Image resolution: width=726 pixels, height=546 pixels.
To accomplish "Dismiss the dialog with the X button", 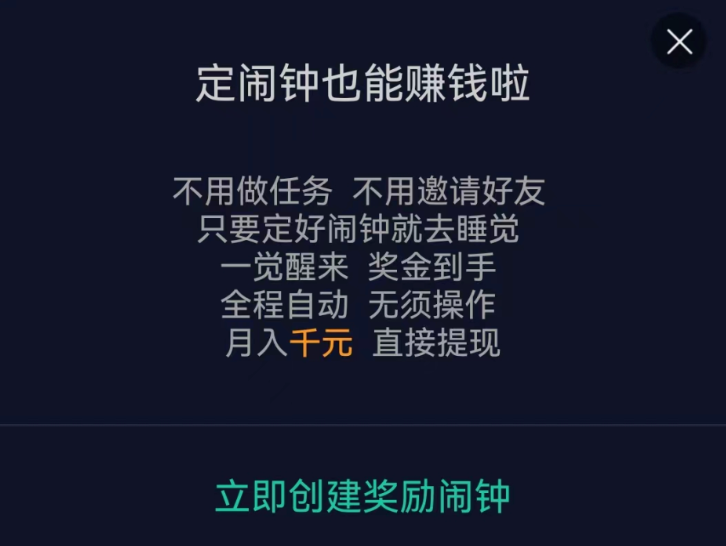I will 679,41.
